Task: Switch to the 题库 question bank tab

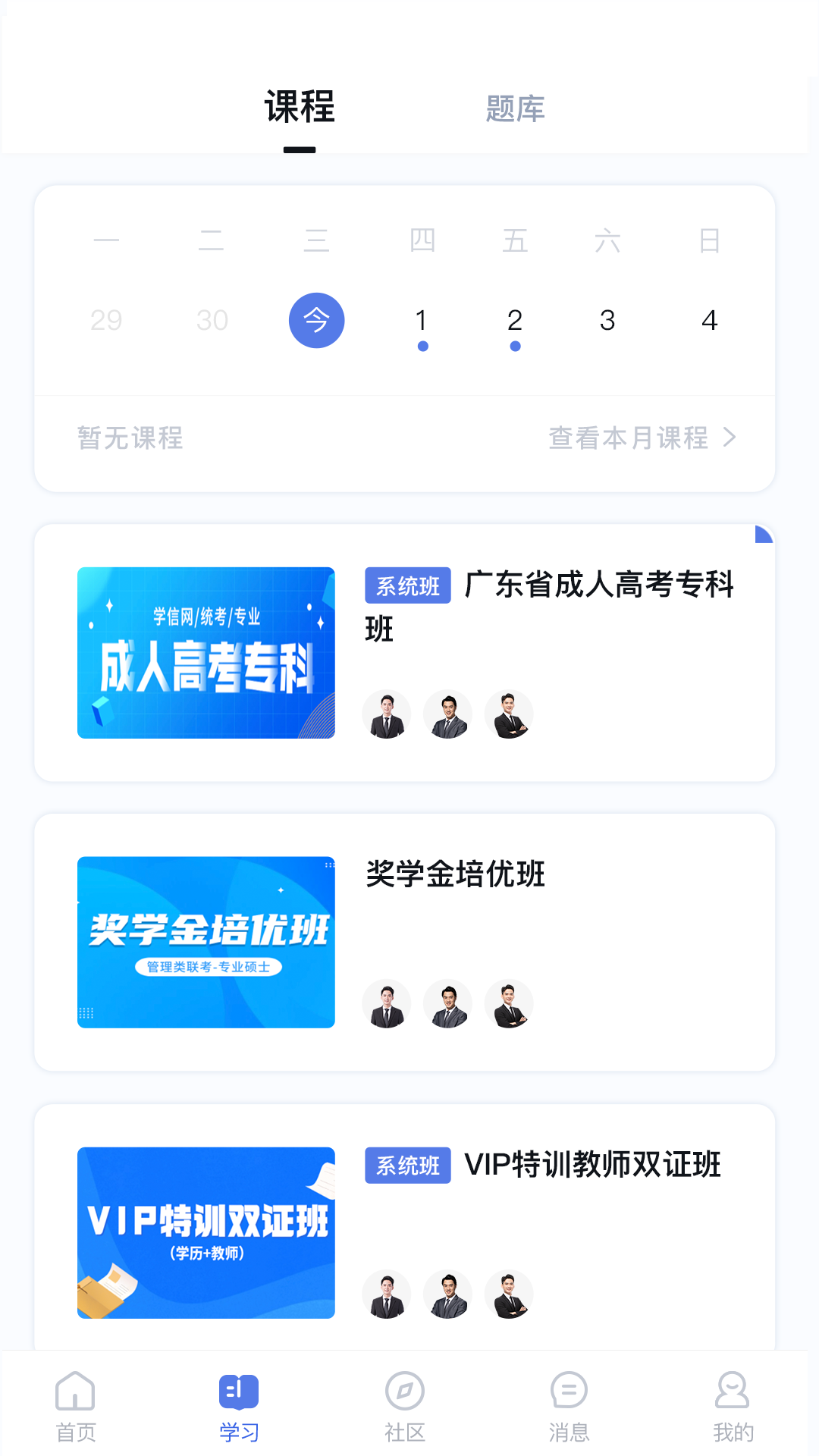Action: pyautogui.click(x=514, y=108)
